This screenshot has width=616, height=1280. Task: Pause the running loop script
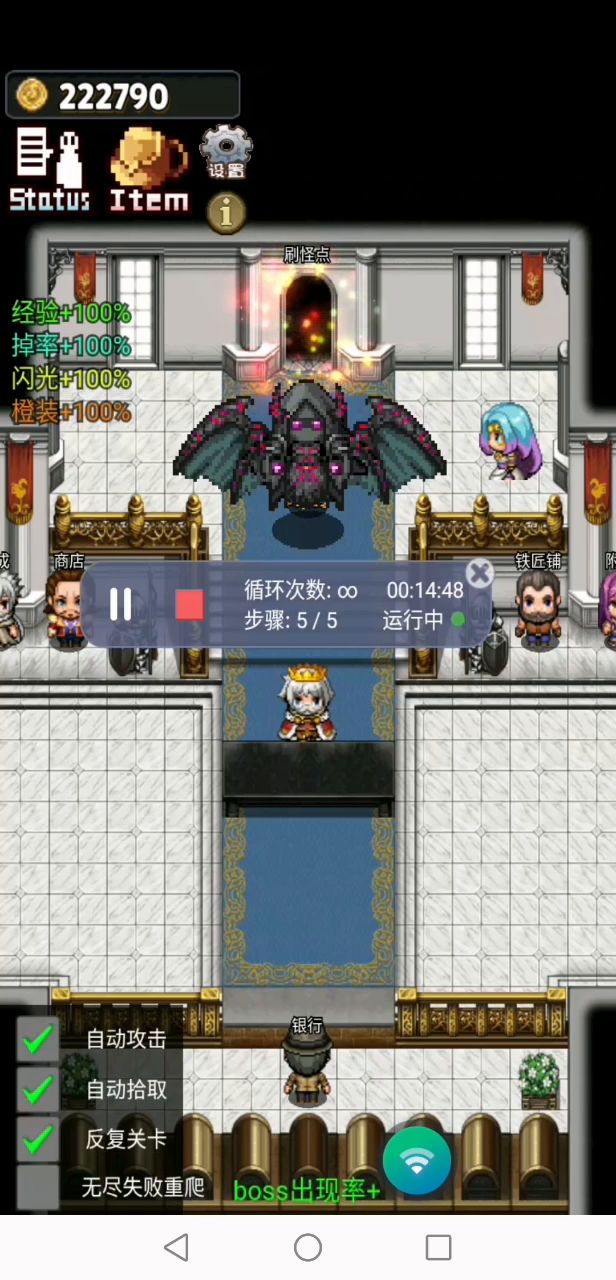pyautogui.click(x=121, y=604)
